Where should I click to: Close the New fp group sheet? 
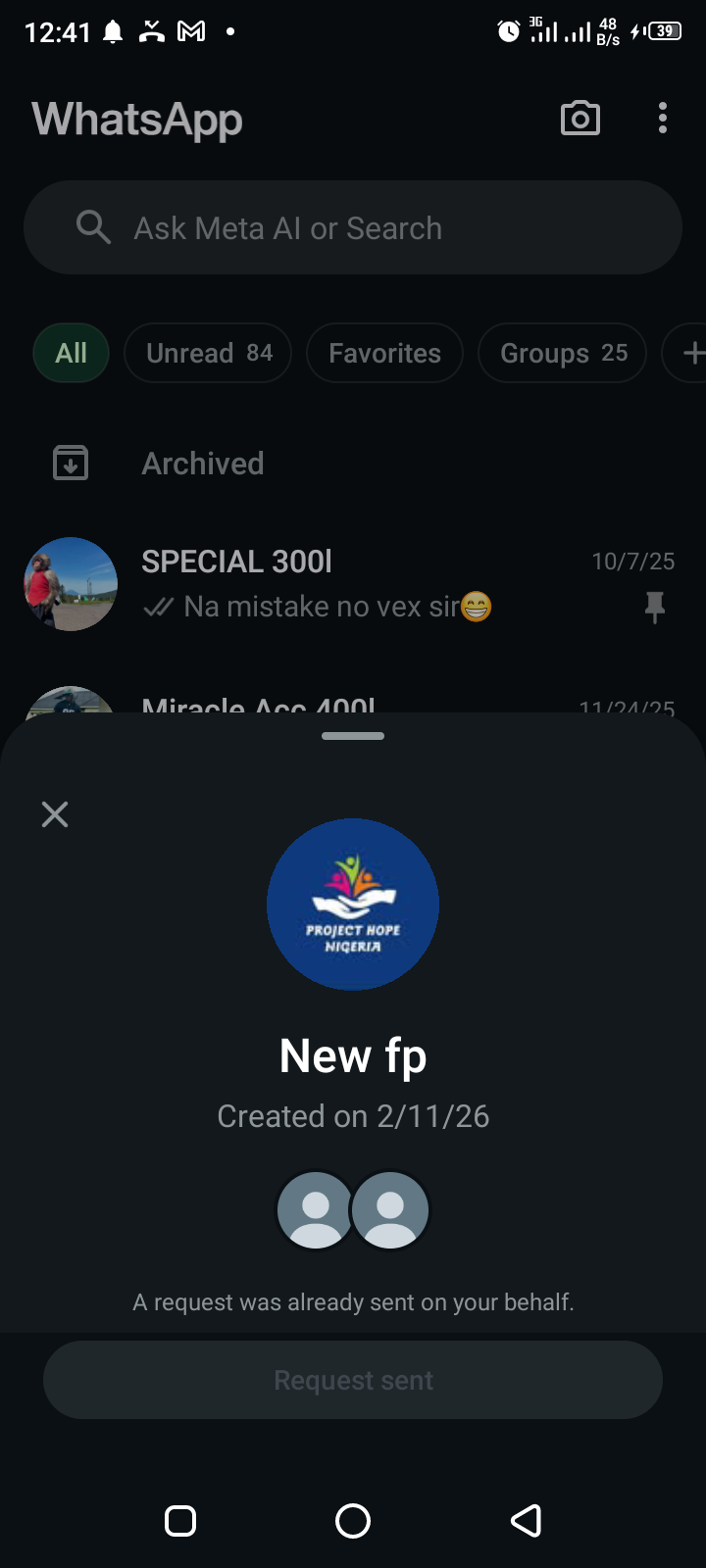pos(55,814)
